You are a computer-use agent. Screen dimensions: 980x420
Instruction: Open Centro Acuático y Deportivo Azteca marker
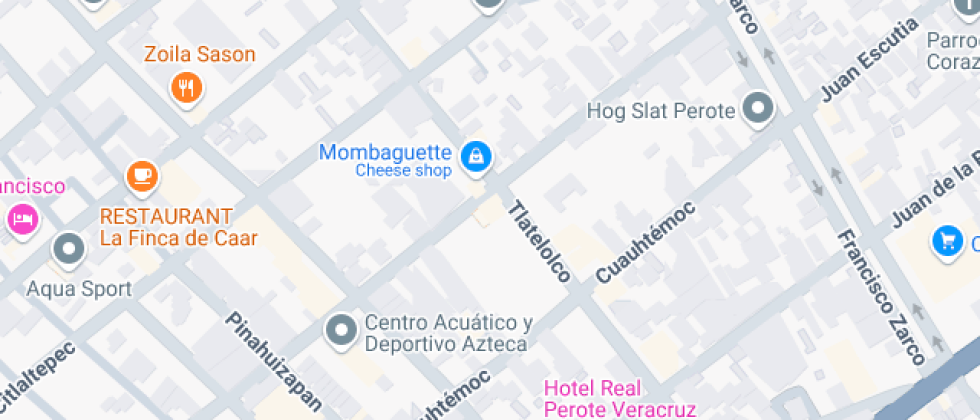(x=342, y=330)
